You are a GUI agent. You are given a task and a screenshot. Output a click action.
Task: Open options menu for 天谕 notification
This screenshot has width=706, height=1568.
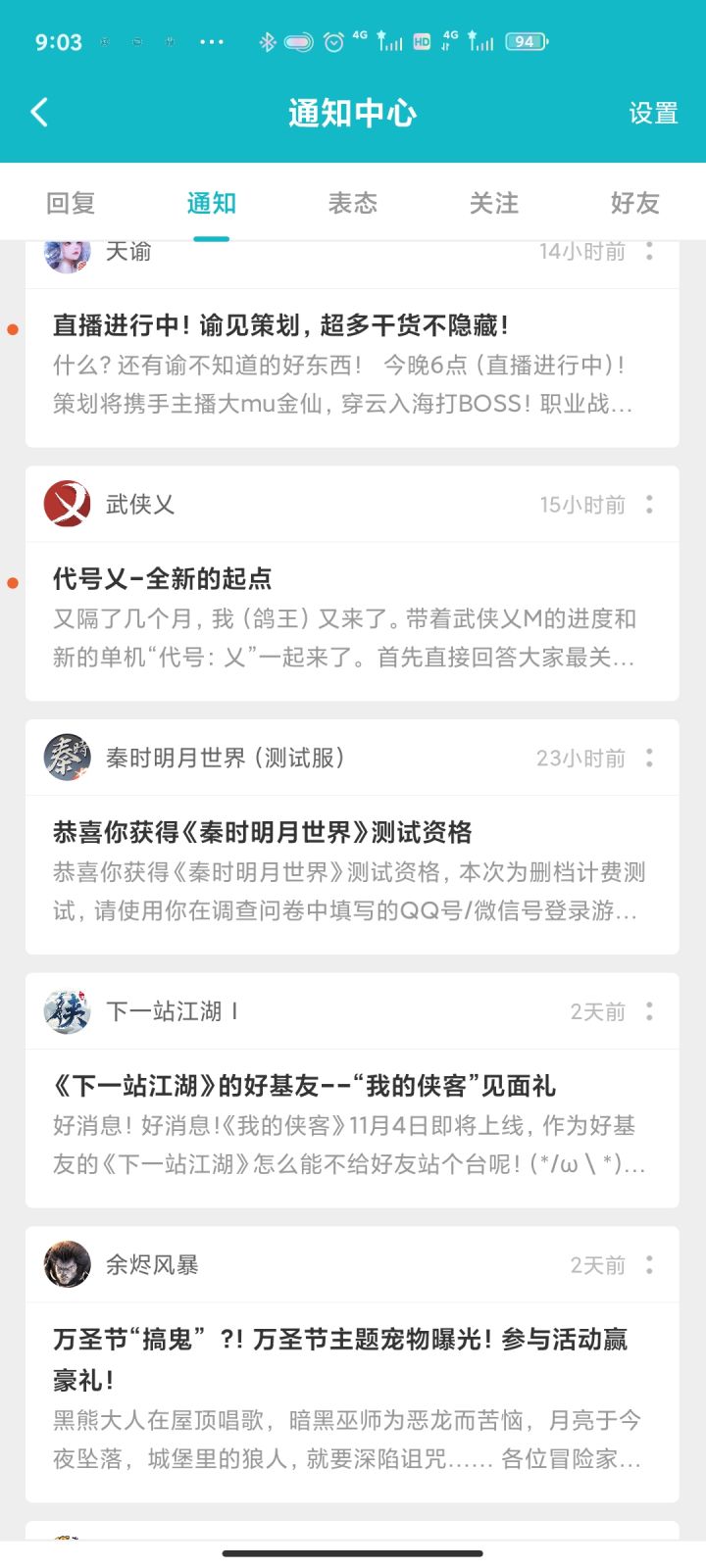649,252
